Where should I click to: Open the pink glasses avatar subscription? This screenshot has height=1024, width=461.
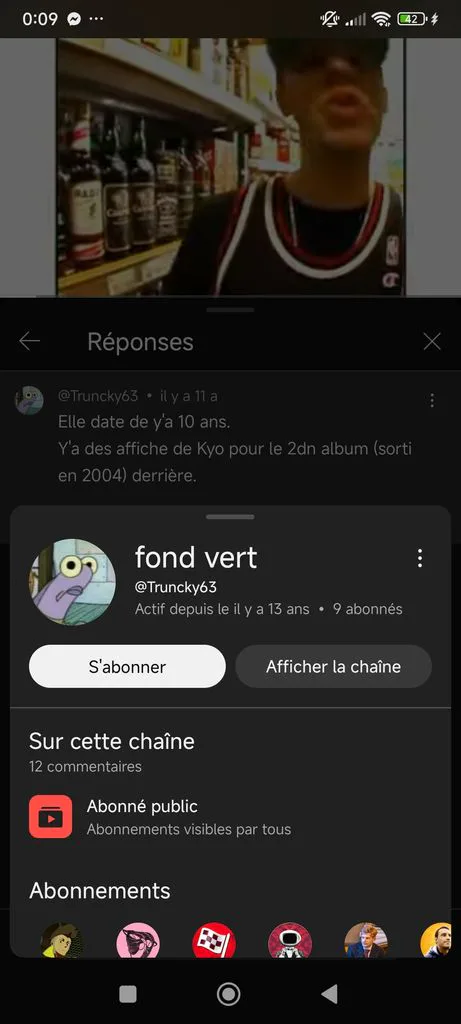pos(138,940)
